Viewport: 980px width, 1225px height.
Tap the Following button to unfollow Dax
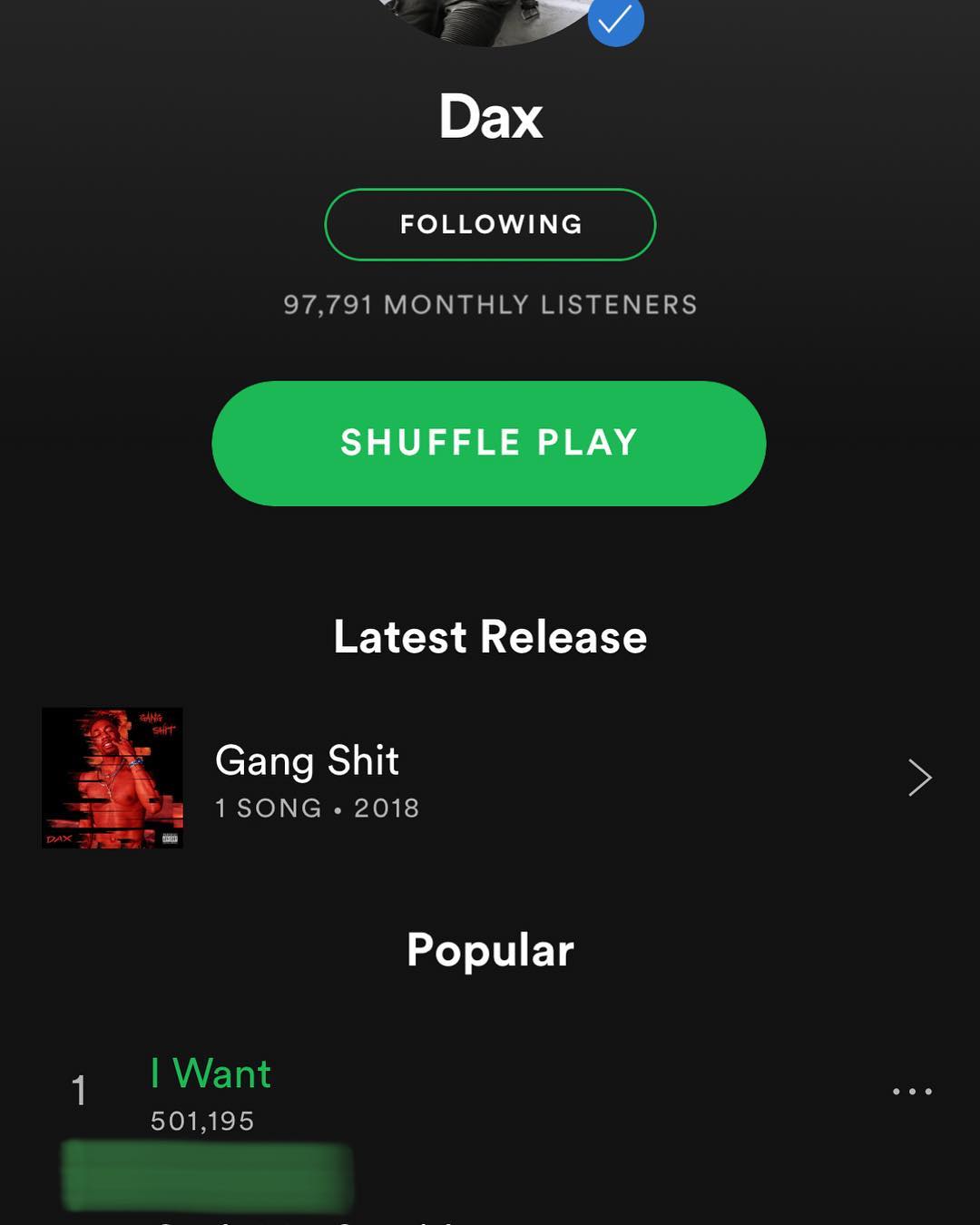490,224
